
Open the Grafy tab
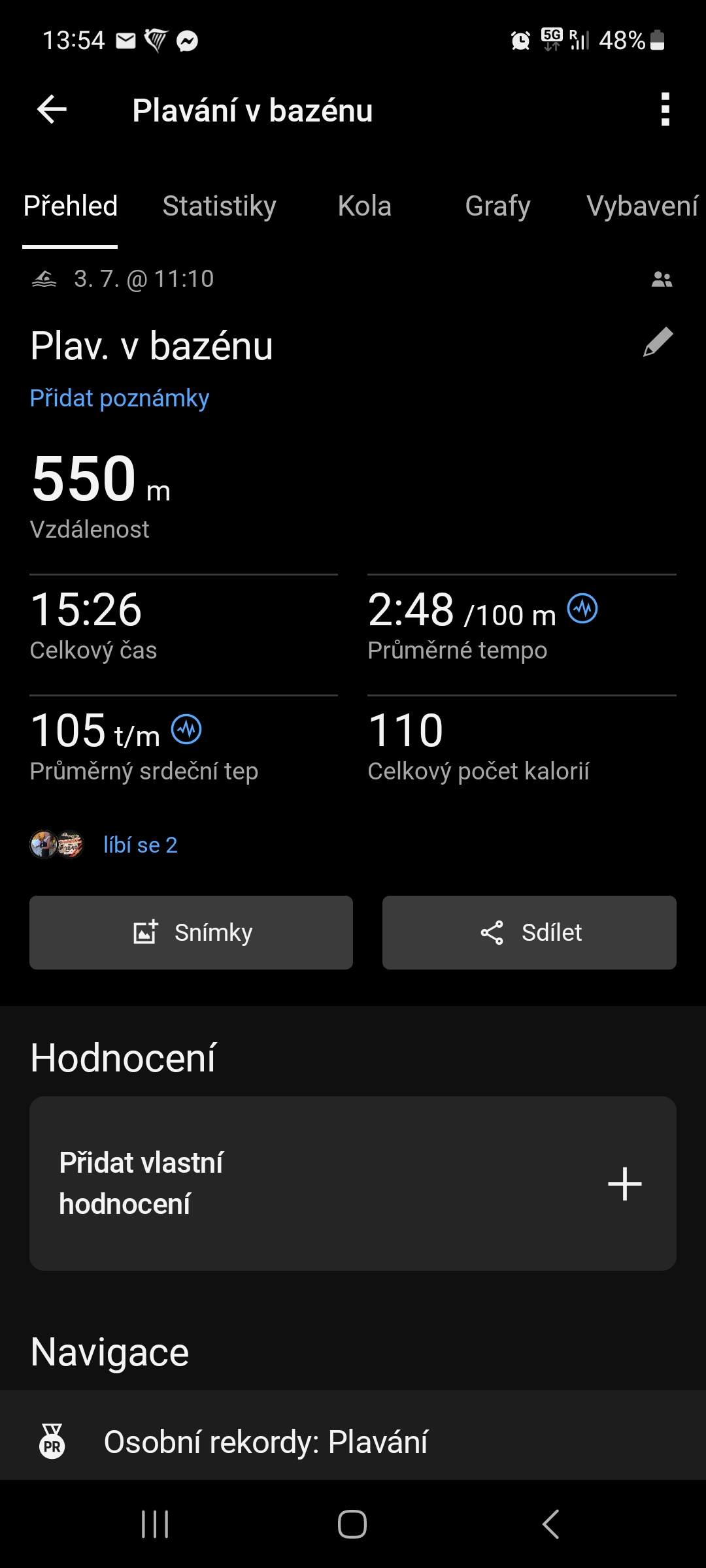coord(497,206)
